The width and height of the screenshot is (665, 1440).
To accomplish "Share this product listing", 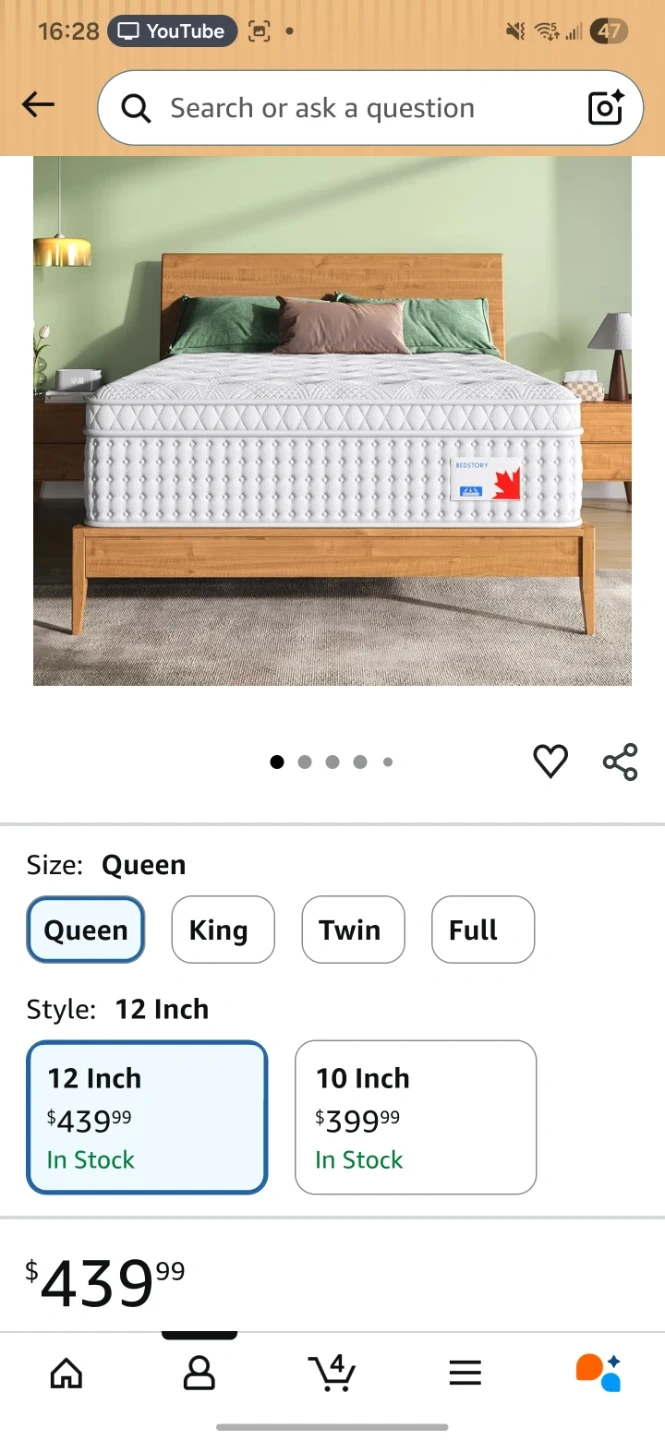I will pos(620,762).
